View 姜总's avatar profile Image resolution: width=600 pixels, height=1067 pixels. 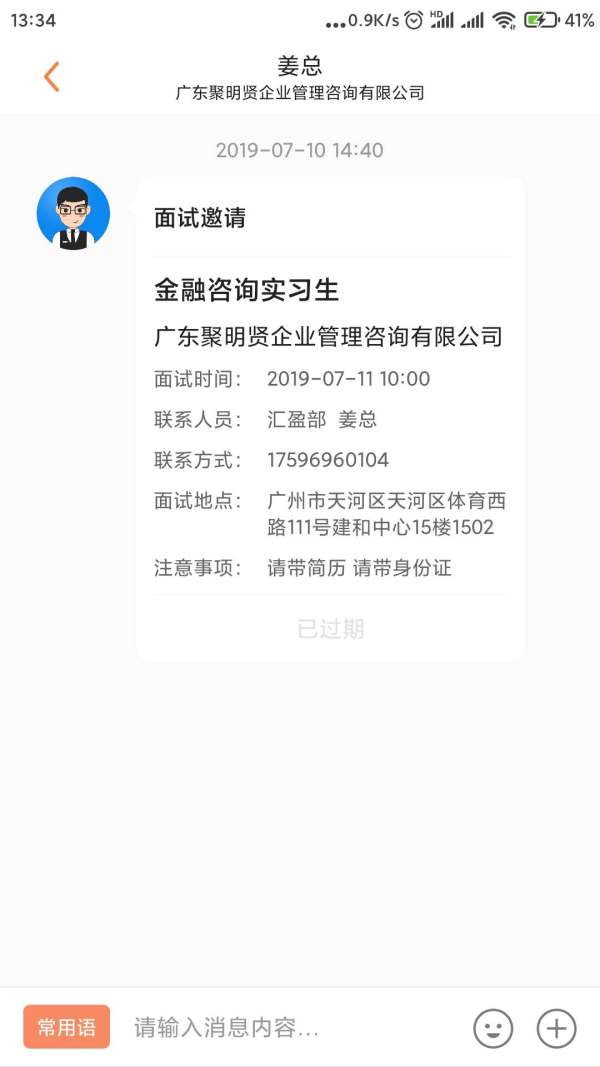pos(73,214)
